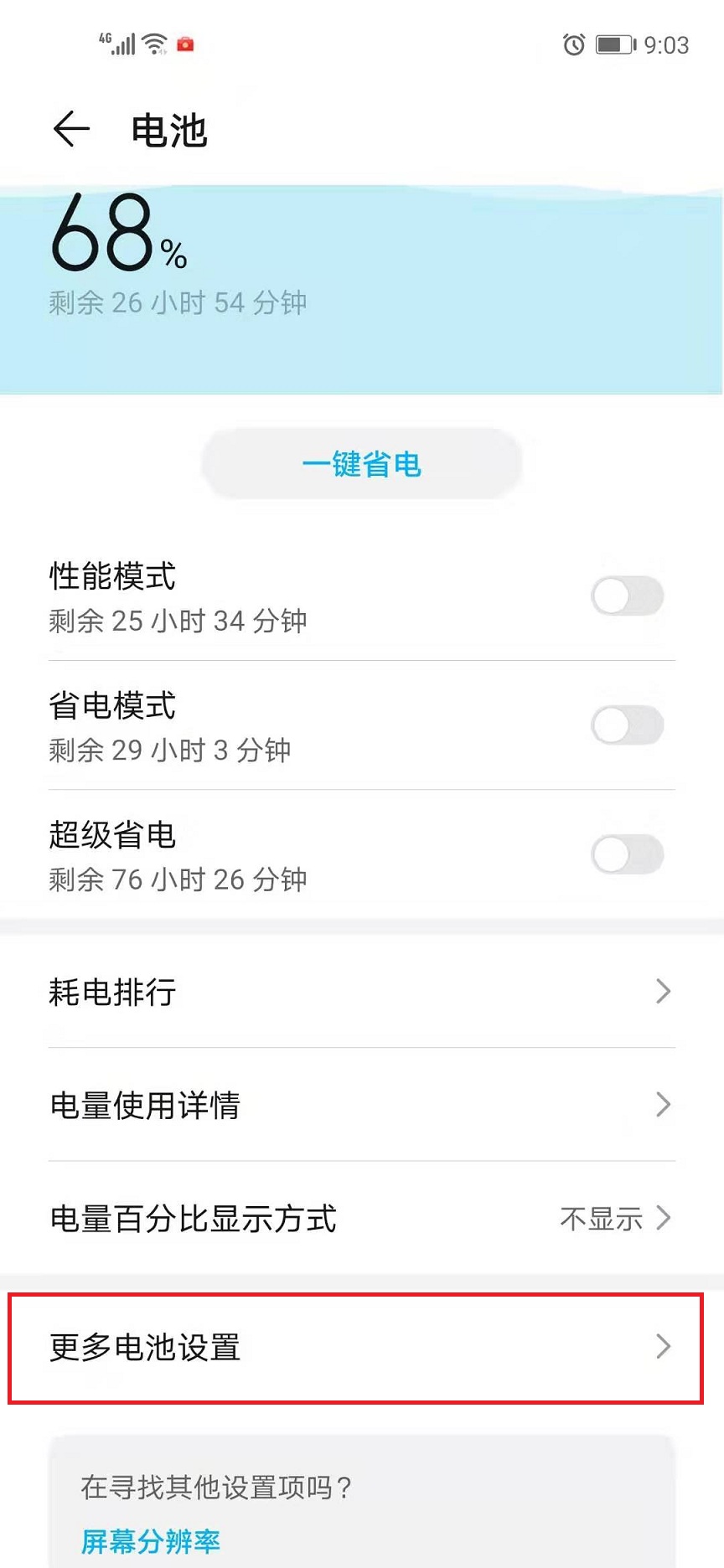Turn on 省电模式

point(627,725)
